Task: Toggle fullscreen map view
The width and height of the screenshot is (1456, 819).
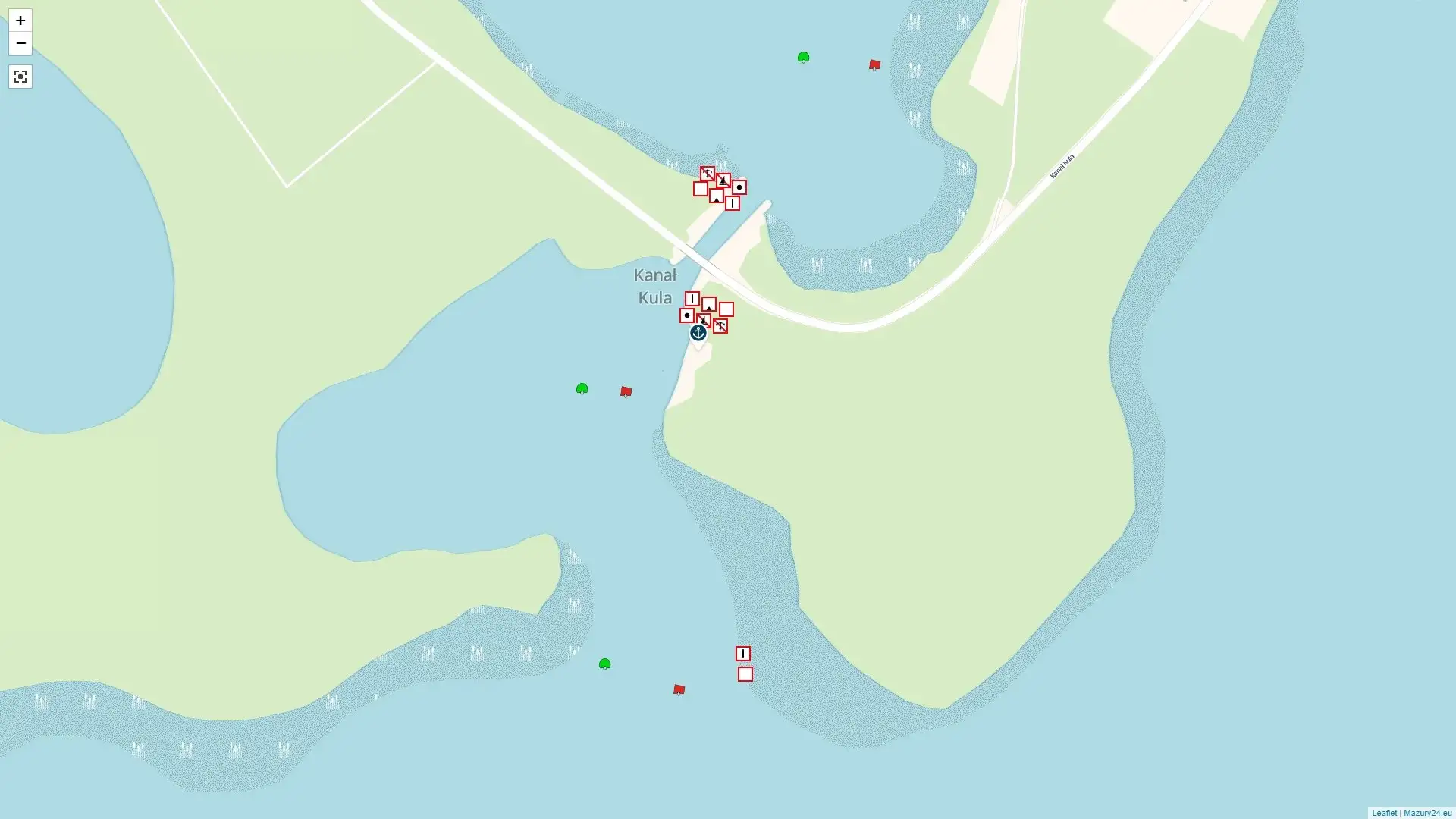Action: (x=20, y=77)
